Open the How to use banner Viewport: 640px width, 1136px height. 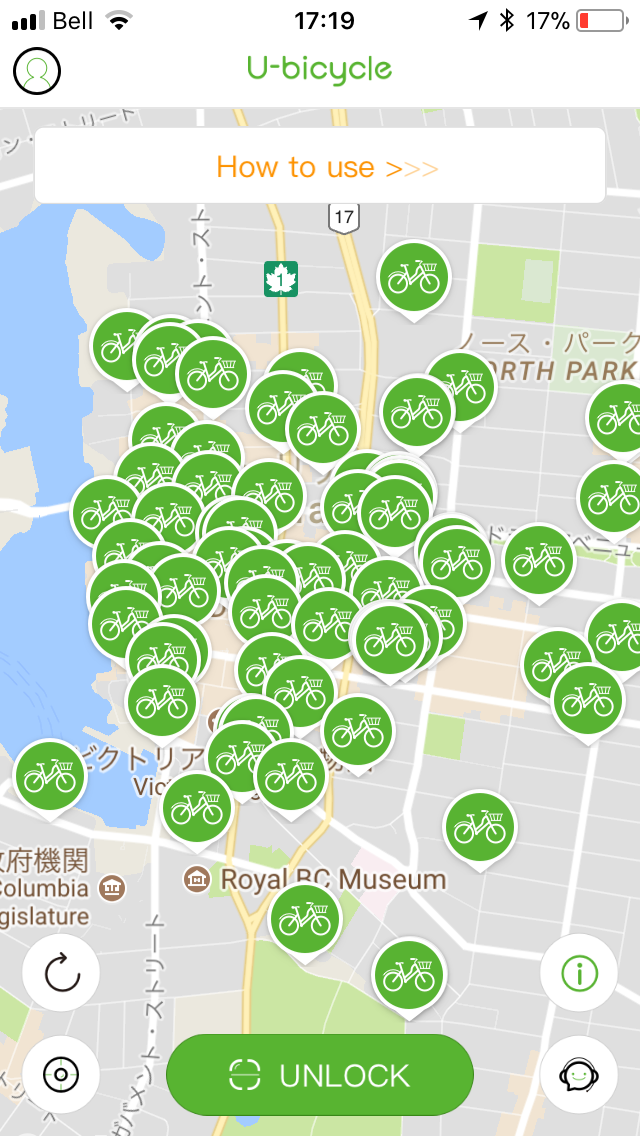(x=320, y=167)
